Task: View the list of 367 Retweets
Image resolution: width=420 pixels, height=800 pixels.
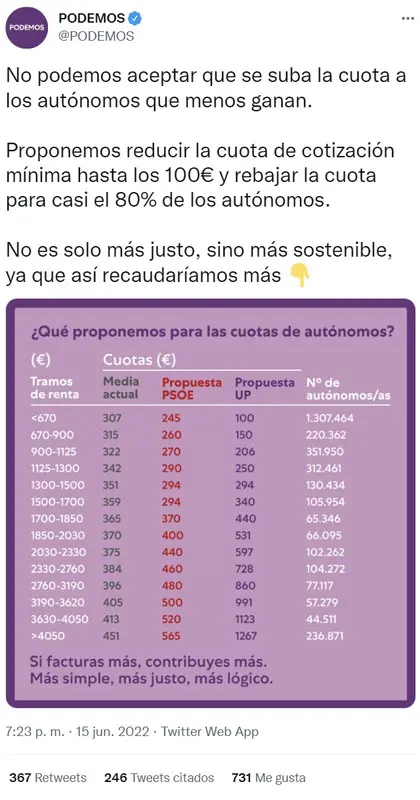Action: [48, 778]
